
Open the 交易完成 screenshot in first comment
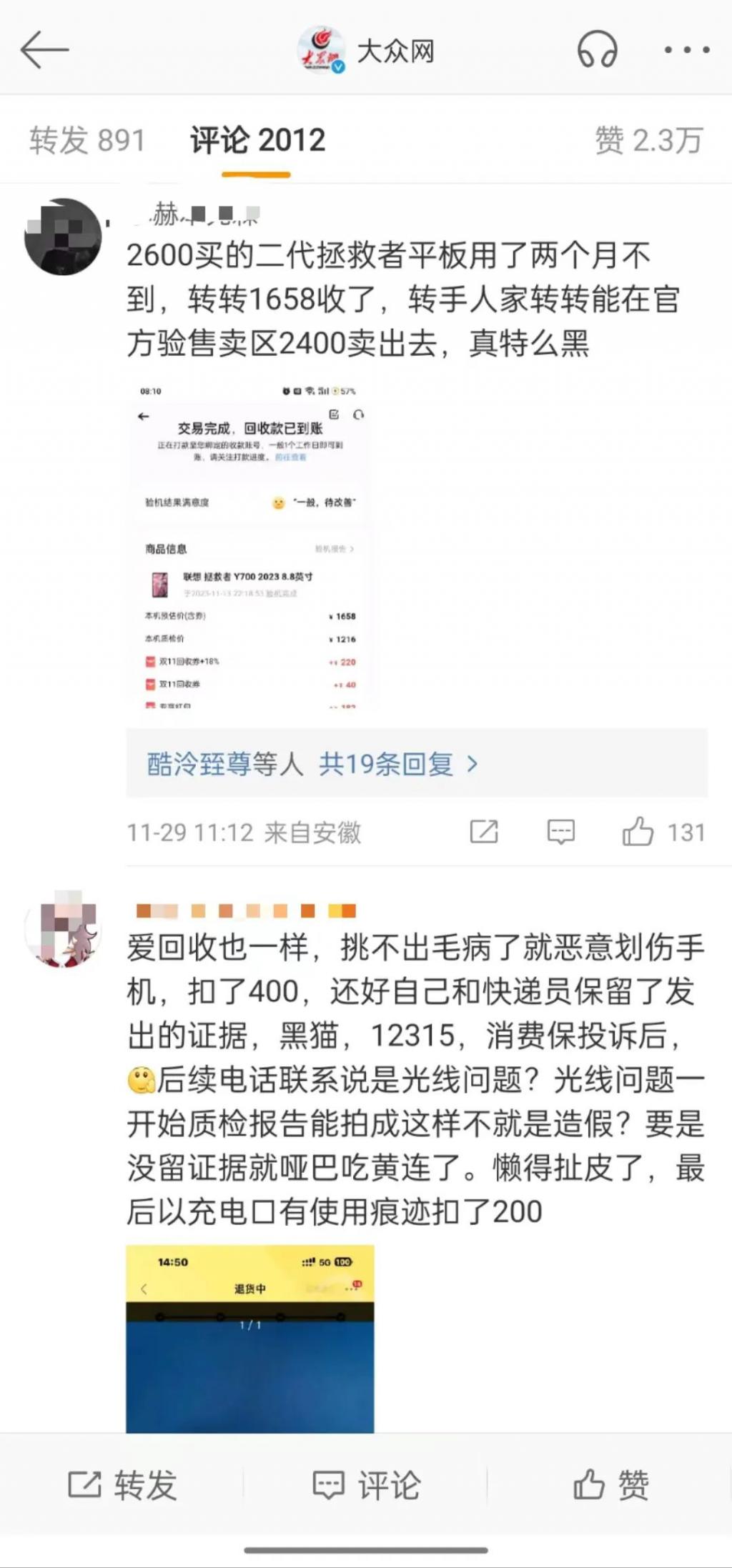(250, 547)
